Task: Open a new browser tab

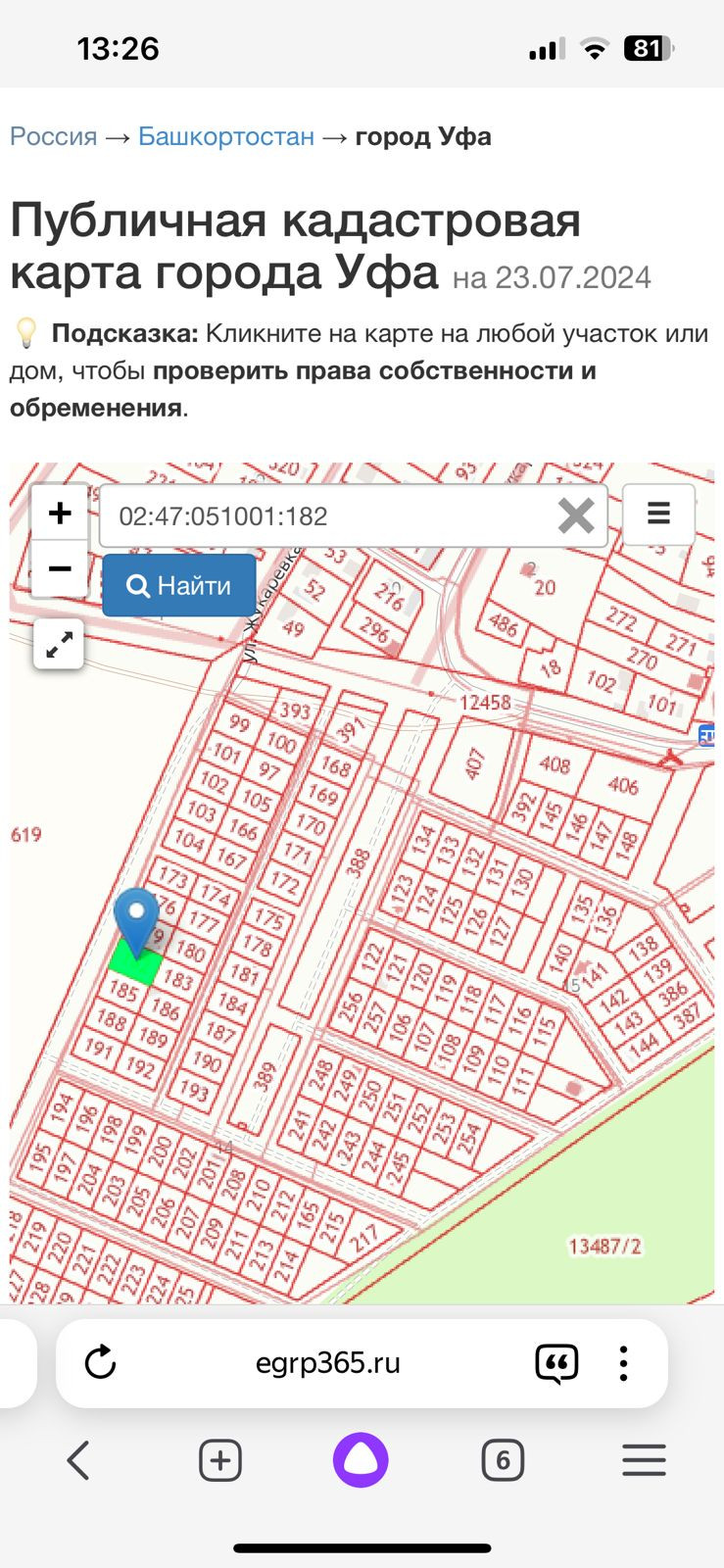Action: tap(219, 1460)
